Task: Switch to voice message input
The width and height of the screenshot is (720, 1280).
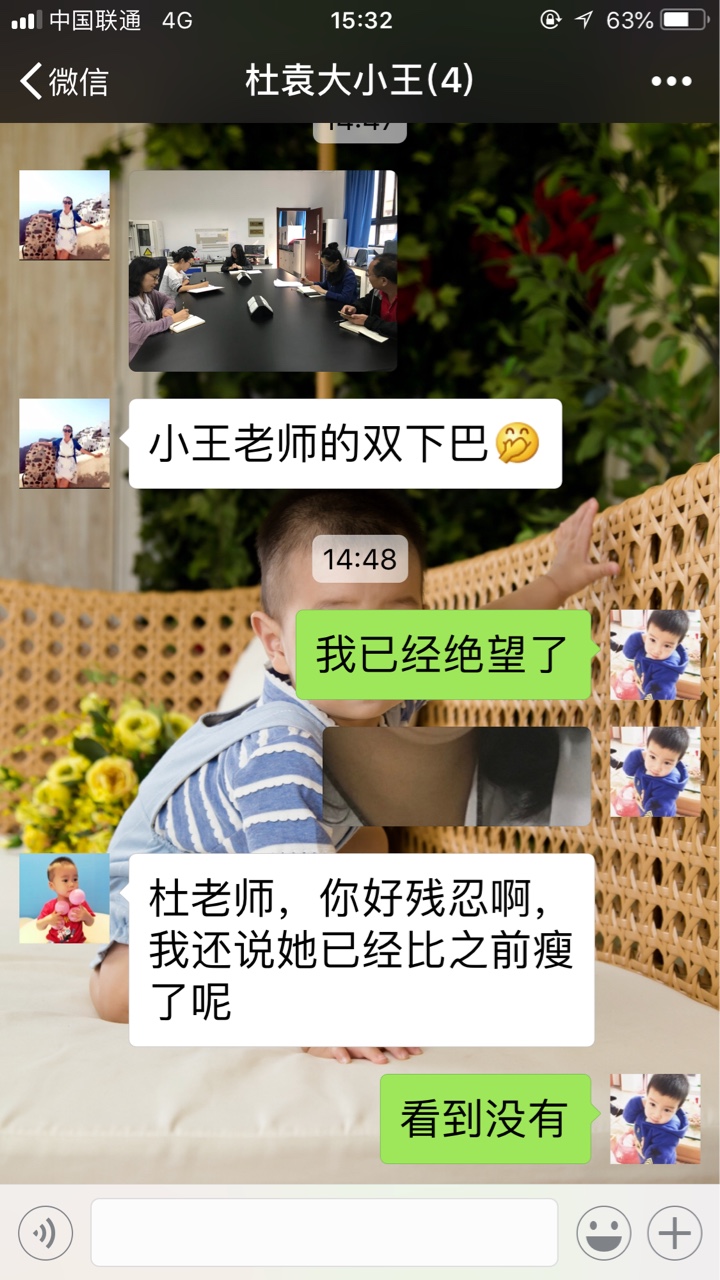Action: pyautogui.click(x=45, y=1232)
